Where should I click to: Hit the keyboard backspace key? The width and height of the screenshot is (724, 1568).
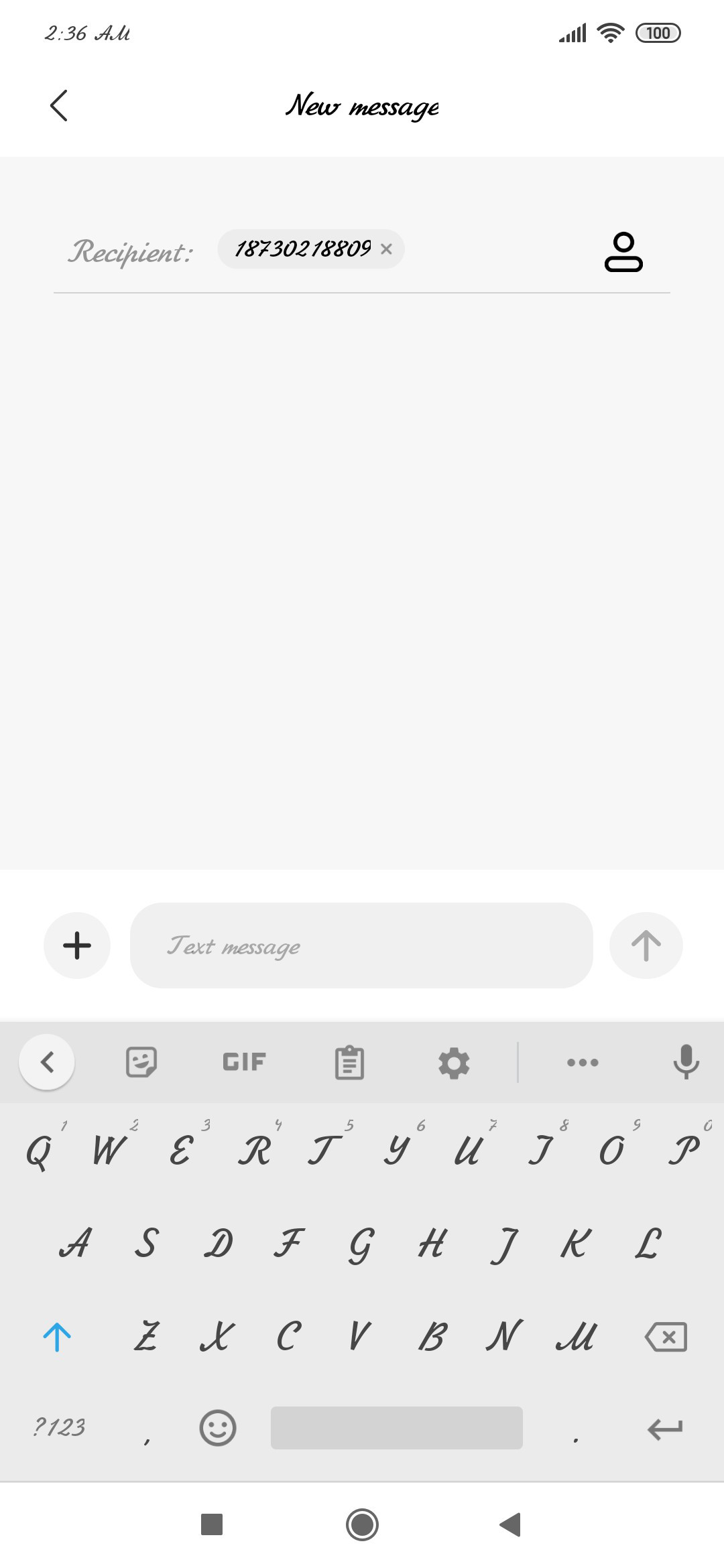[x=666, y=1337]
